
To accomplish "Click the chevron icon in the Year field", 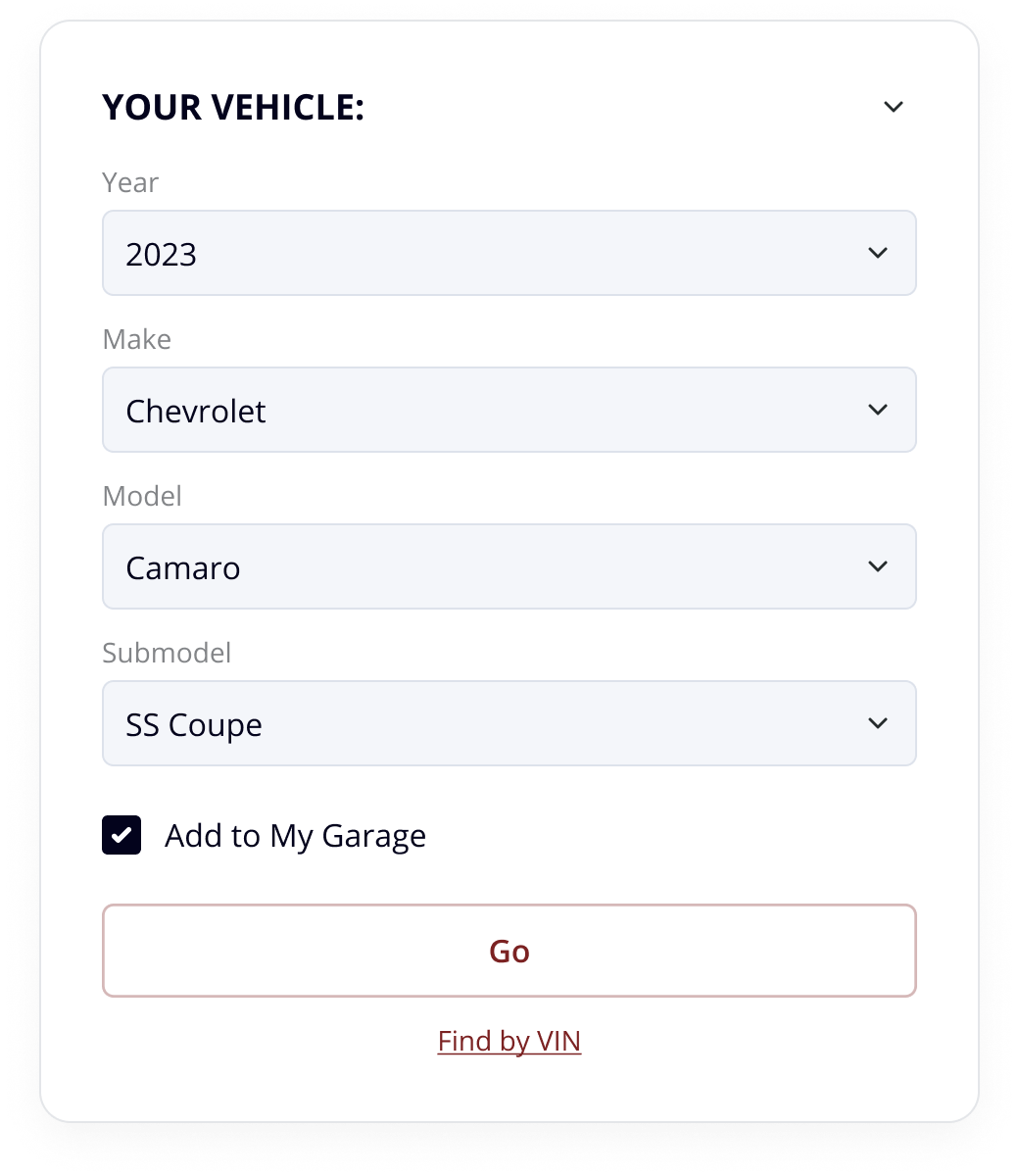I will point(879,253).
